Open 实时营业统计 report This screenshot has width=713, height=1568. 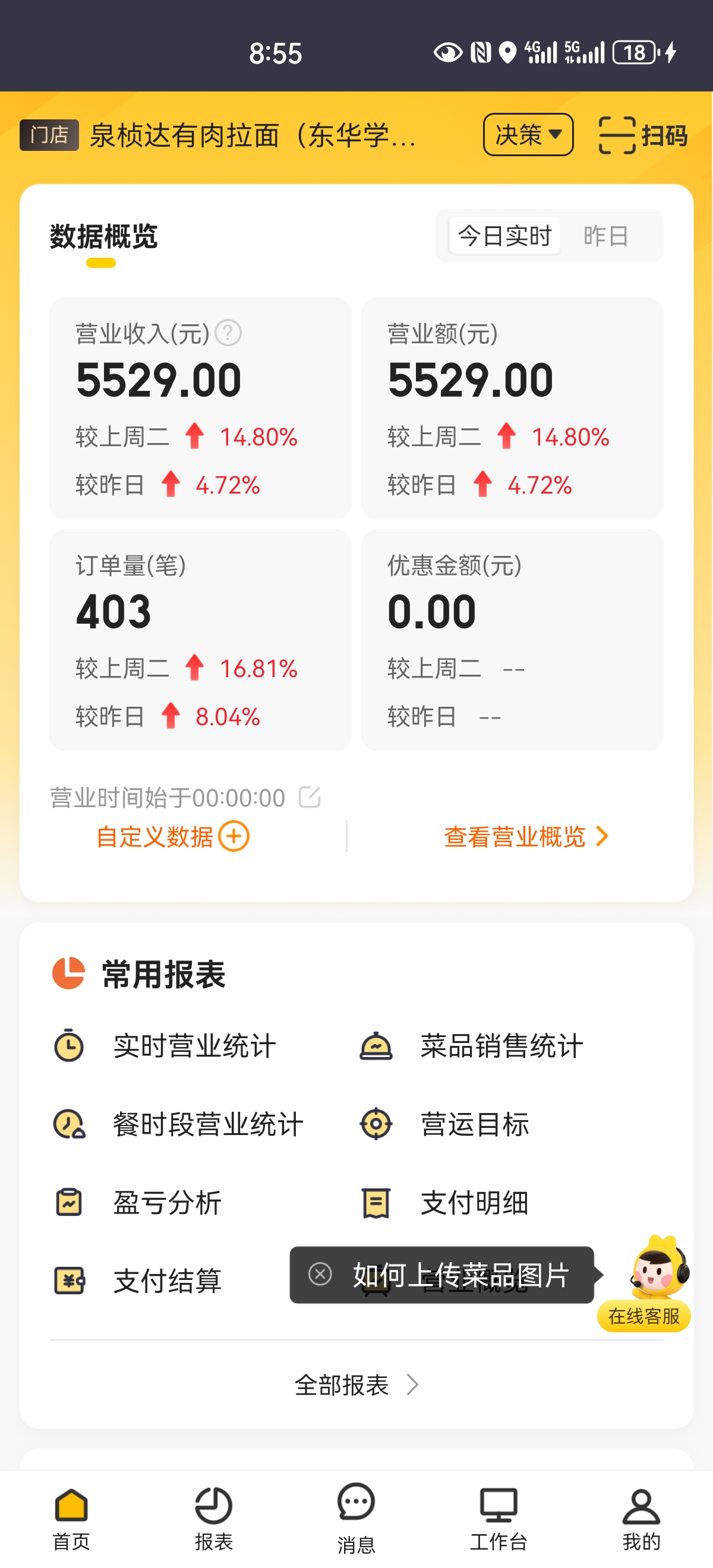pyautogui.click(x=166, y=1046)
